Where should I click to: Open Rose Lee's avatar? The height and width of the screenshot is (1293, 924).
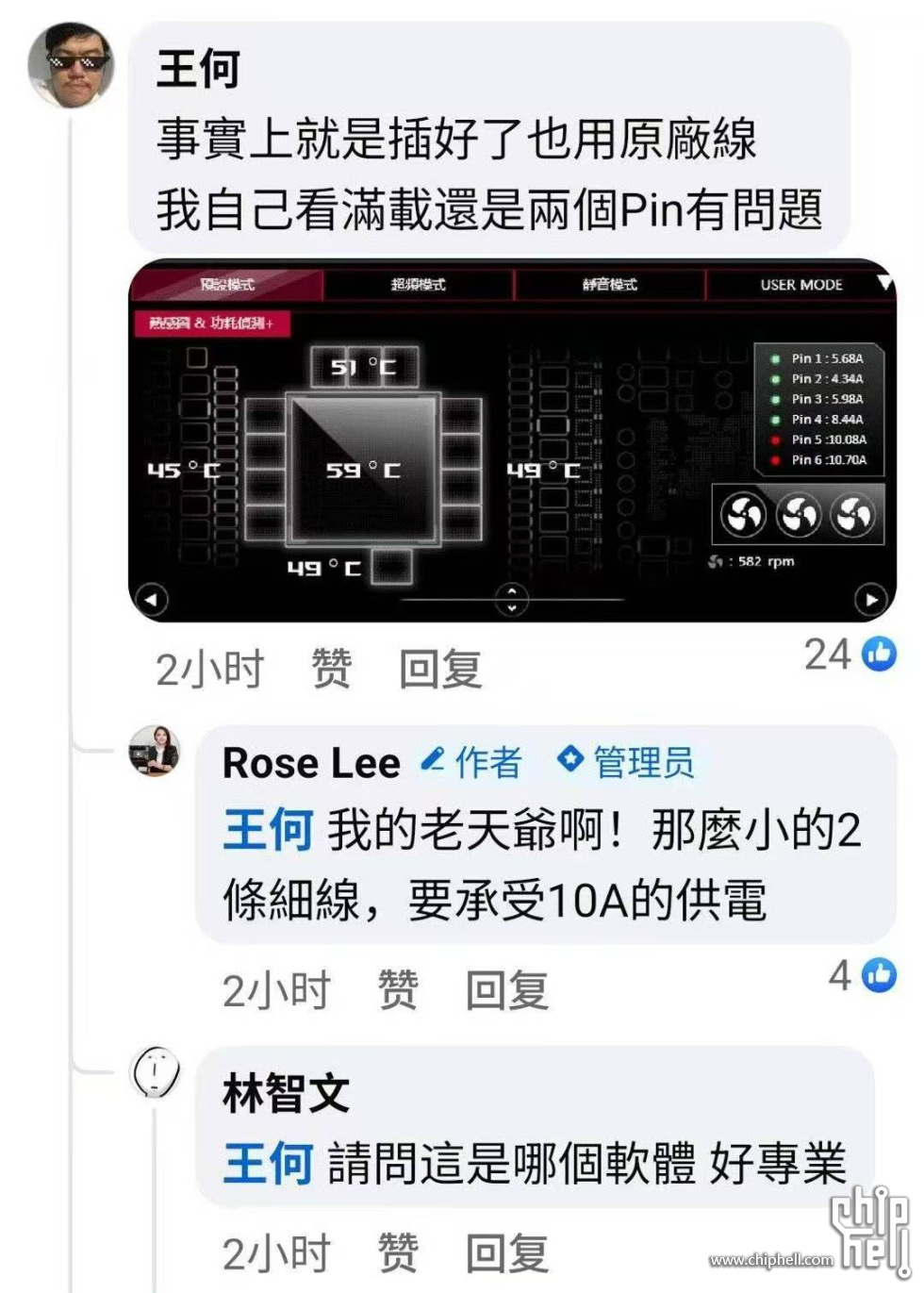coord(155,752)
